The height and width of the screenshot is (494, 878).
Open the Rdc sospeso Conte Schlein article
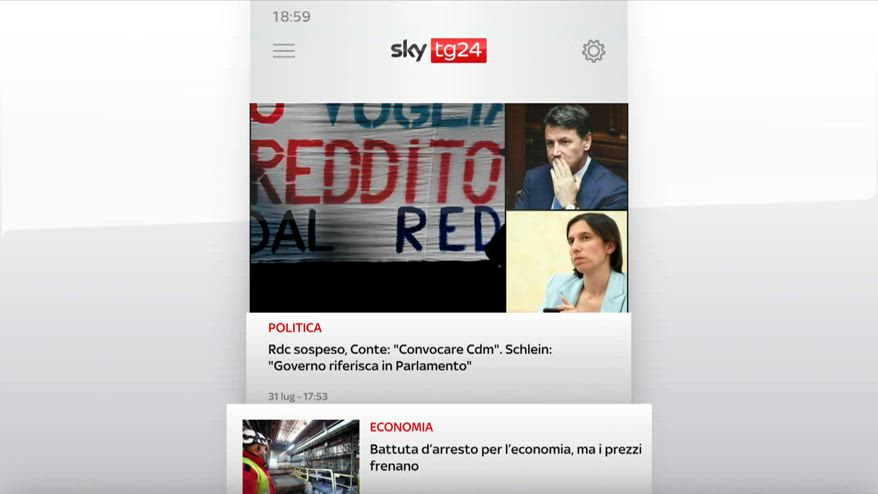pyautogui.click(x=410, y=358)
